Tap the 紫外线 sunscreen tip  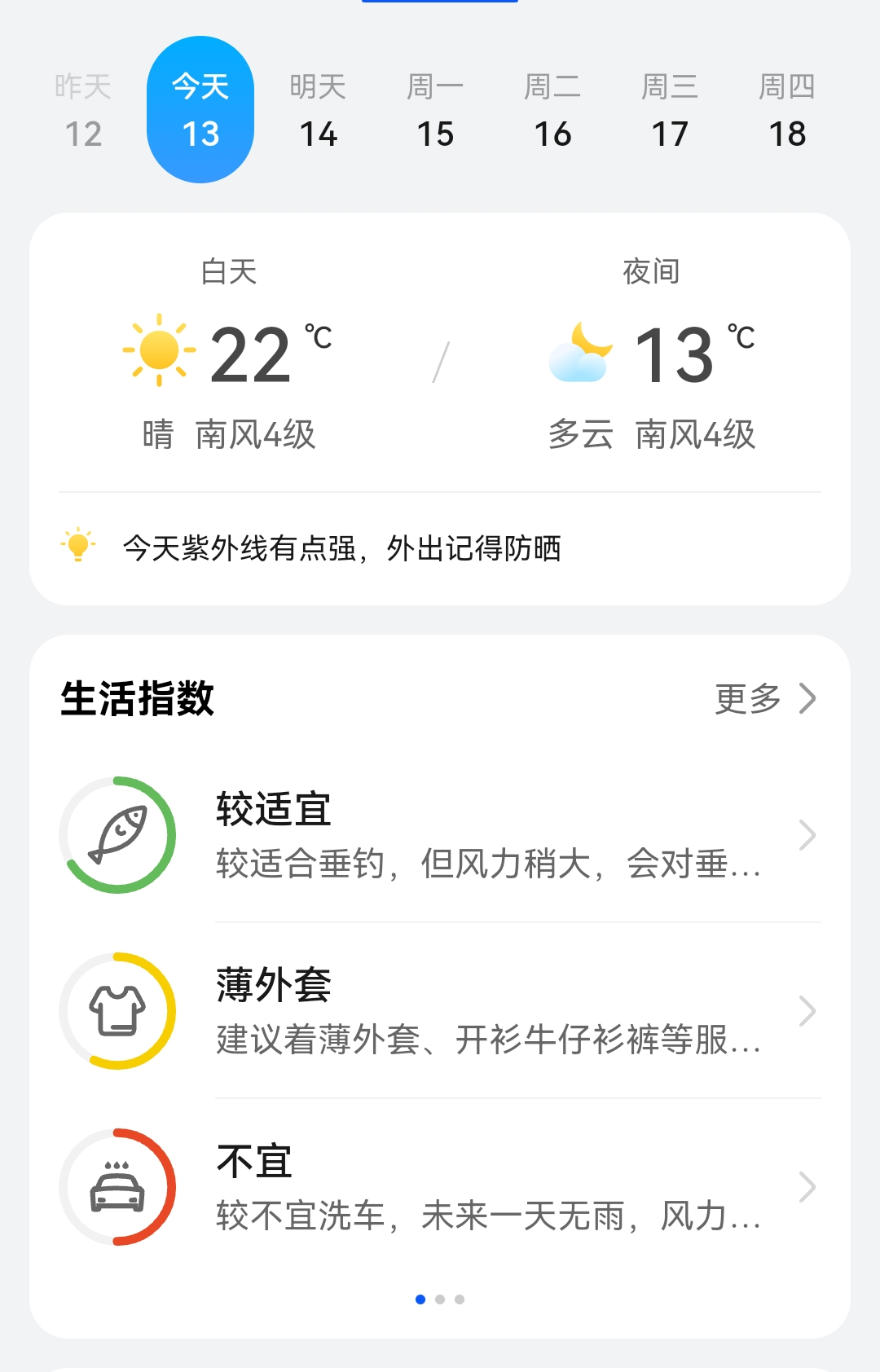coord(342,548)
